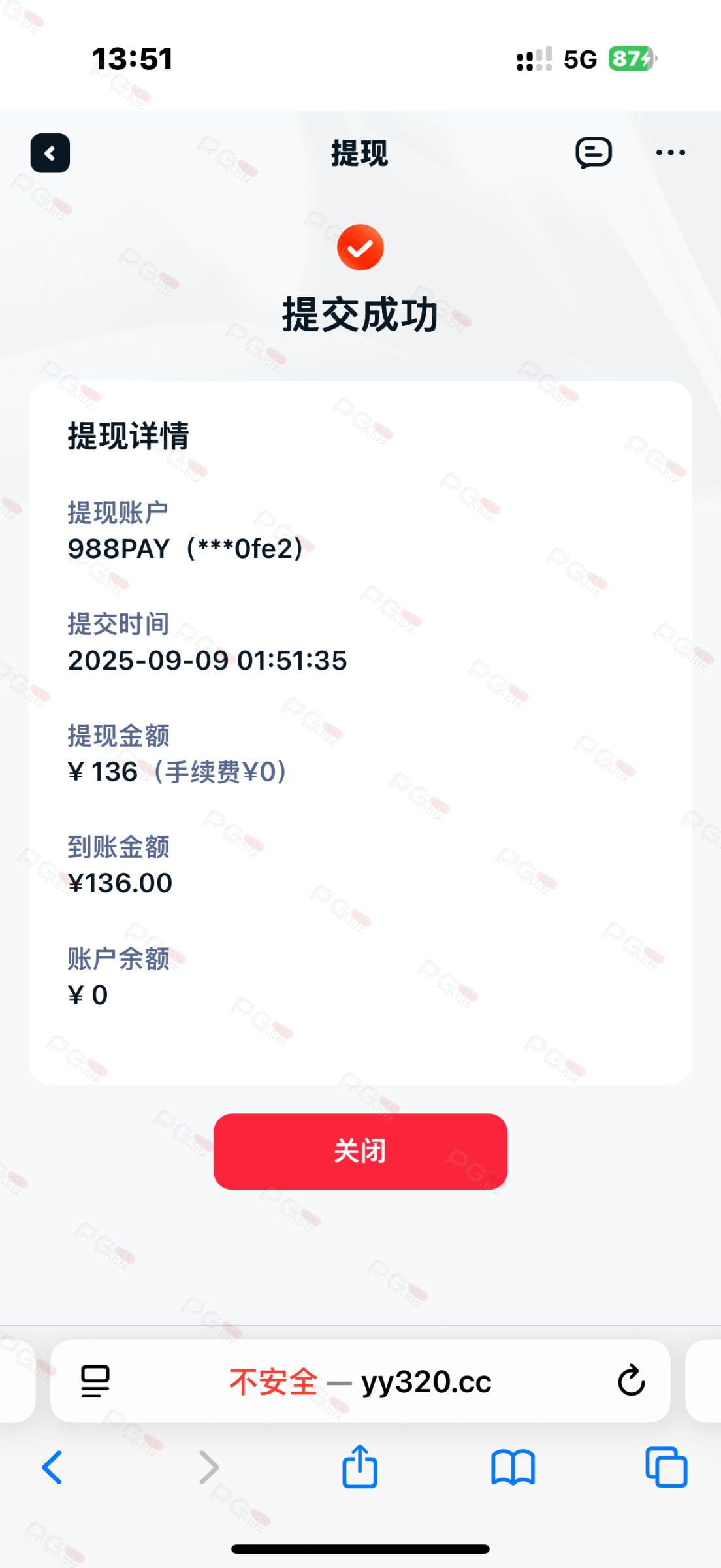
Task: Open Safari page settings menu
Action: (x=95, y=1381)
